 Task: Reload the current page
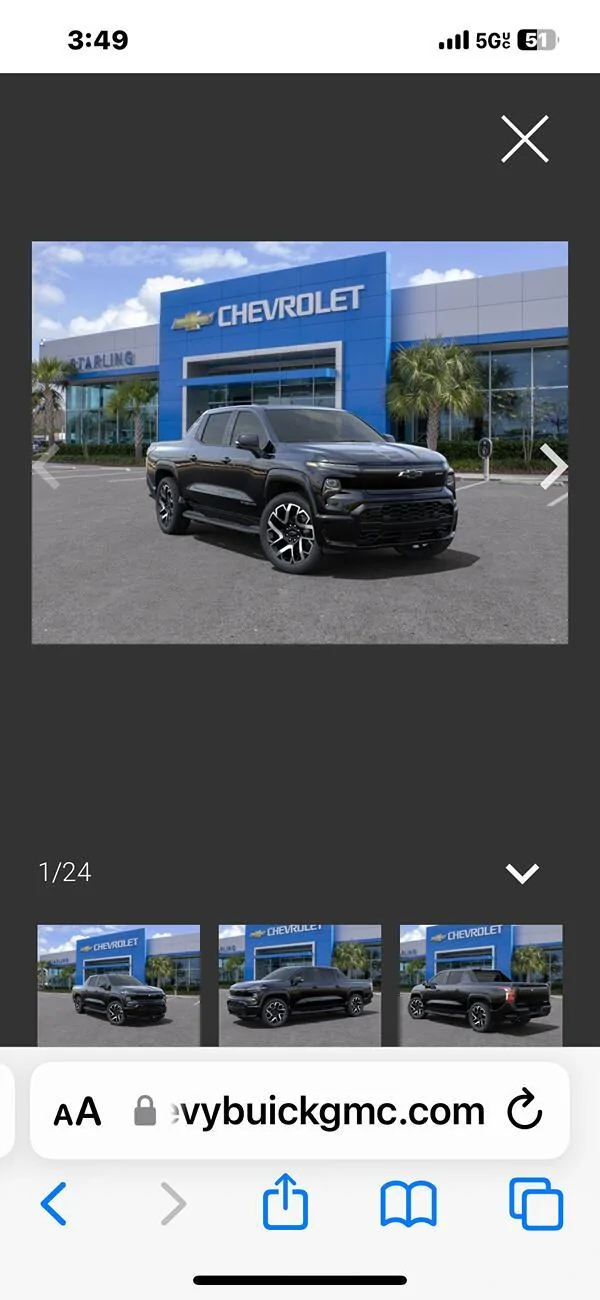(x=524, y=1110)
